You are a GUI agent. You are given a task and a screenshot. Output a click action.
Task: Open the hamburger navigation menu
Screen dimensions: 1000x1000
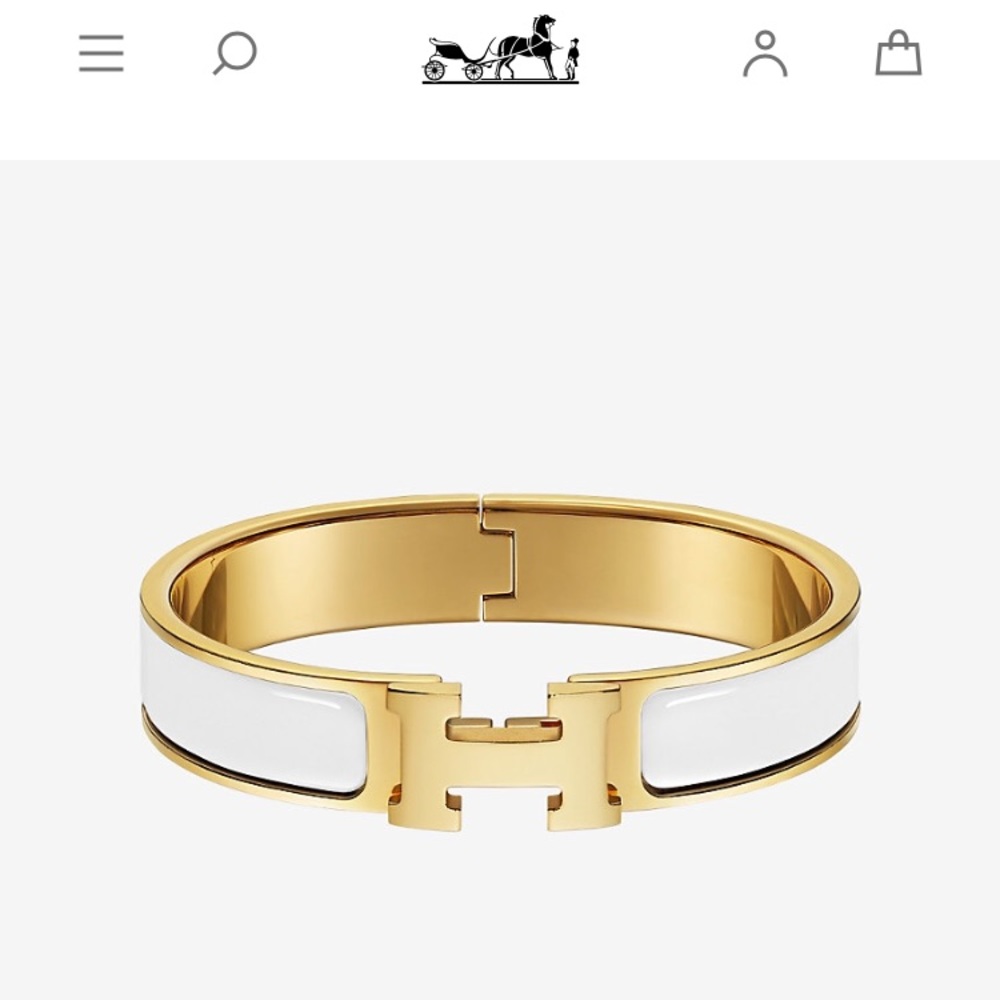point(101,53)
